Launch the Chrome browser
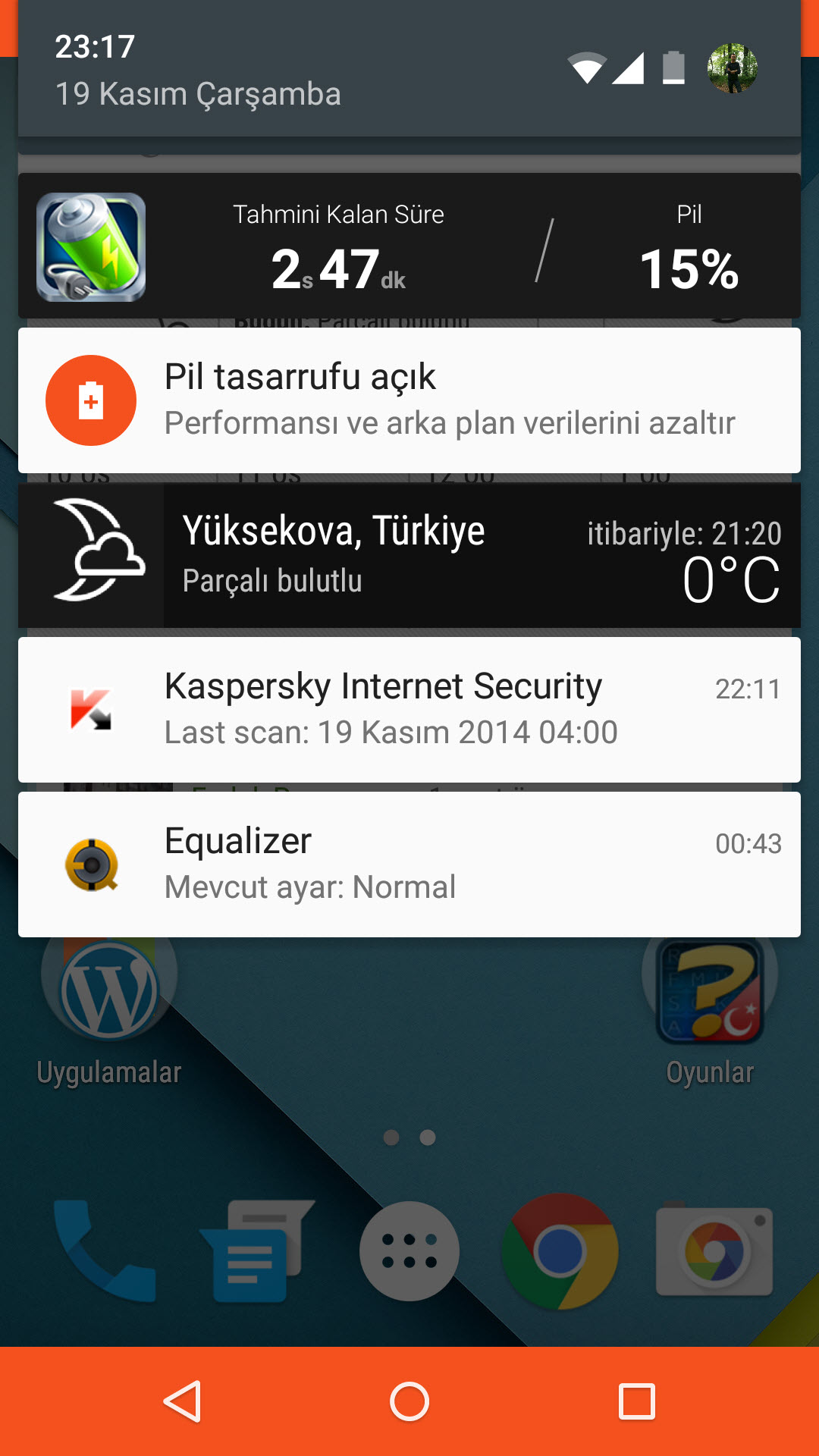 pyautogui.click(x=560, y=1251)
